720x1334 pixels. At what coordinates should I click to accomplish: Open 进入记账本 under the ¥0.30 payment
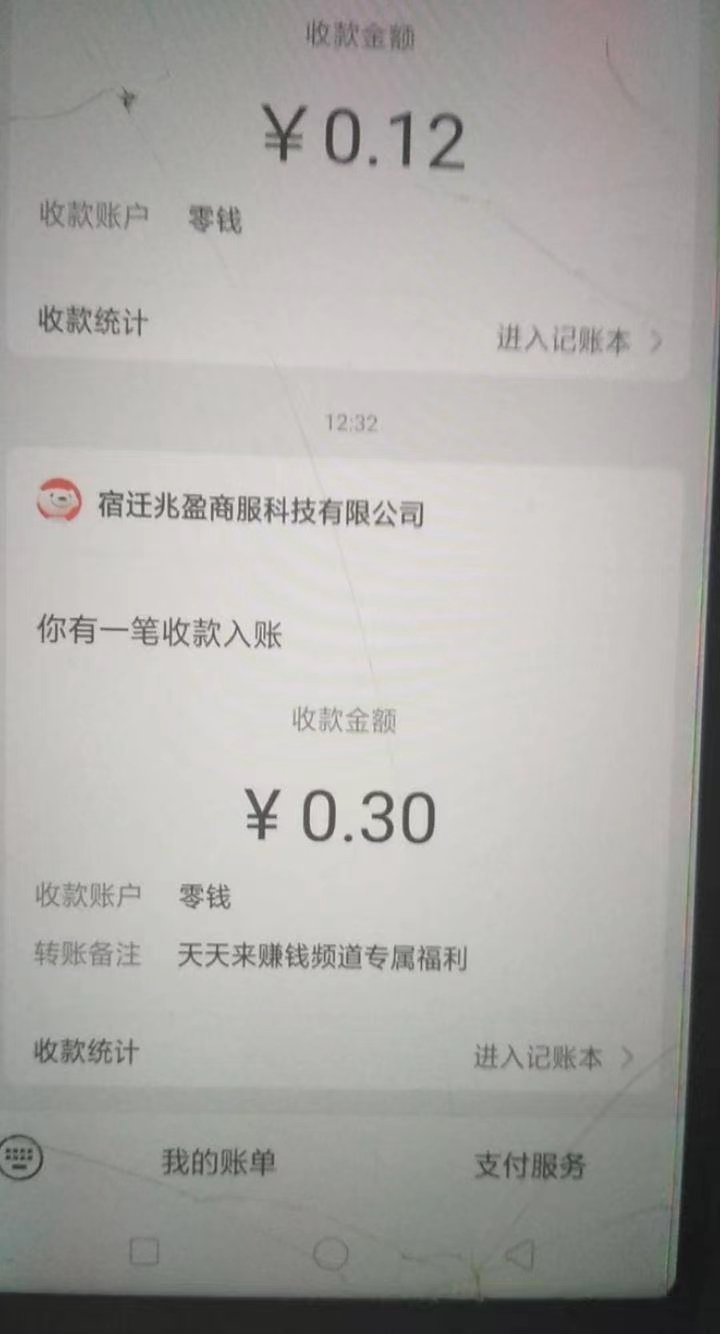tap(552, 1057)
